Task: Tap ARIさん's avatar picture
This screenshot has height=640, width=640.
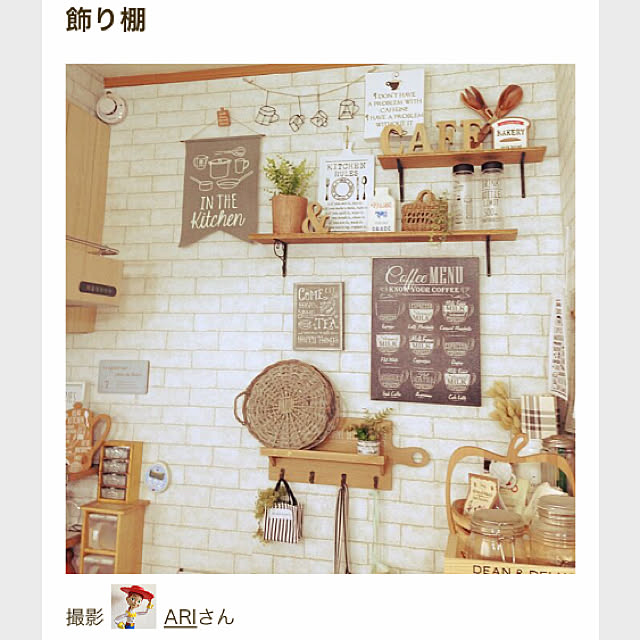Action: (133, 607)
